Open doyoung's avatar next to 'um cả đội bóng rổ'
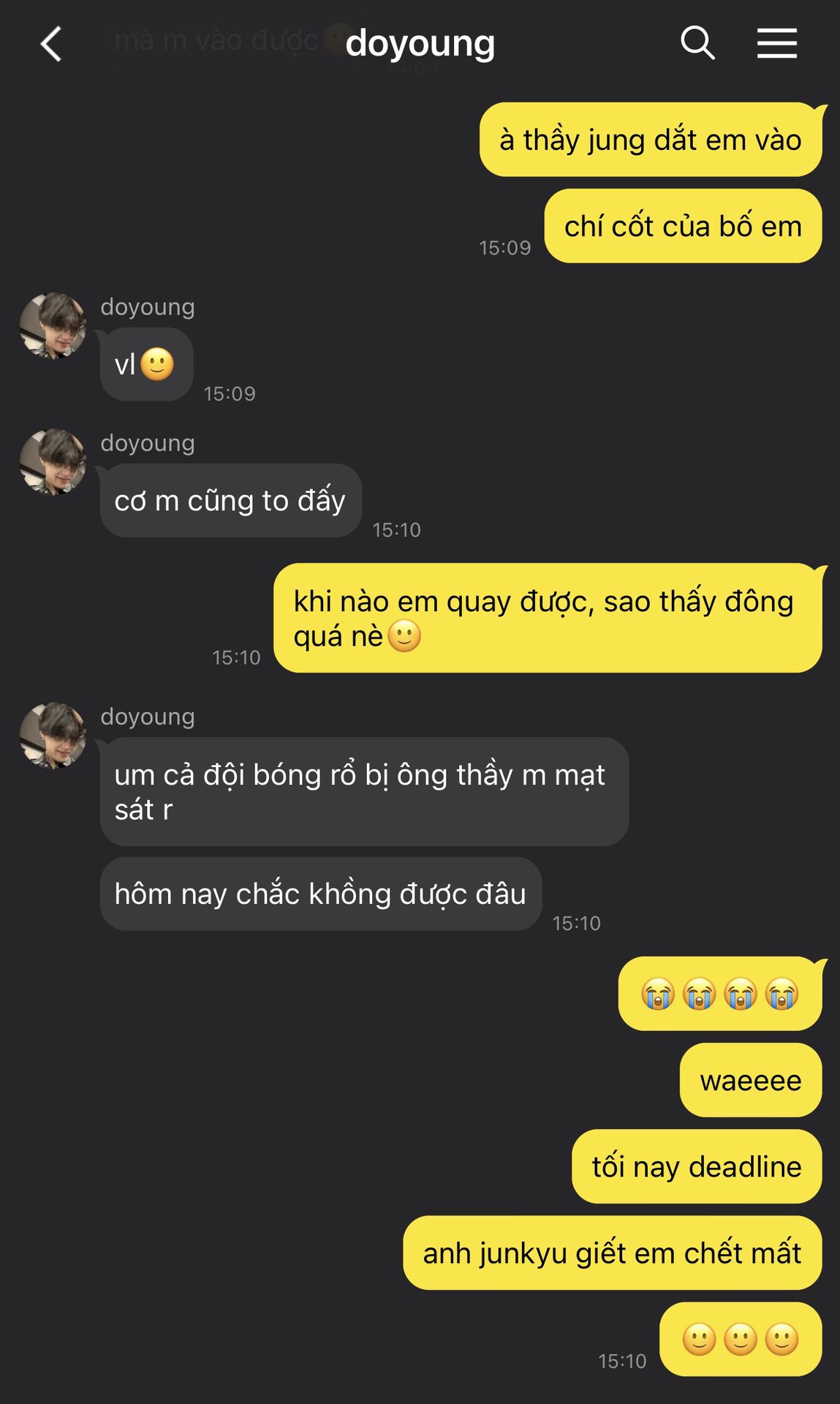The width and height of the screenshot is (840, 1404). [x=53, y=736]
